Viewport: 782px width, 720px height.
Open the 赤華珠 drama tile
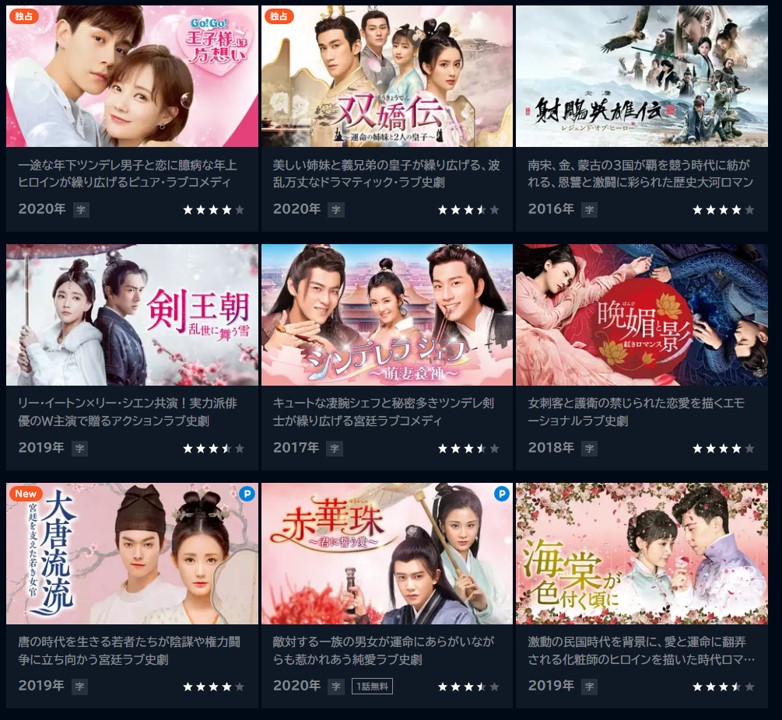[387, 554]
